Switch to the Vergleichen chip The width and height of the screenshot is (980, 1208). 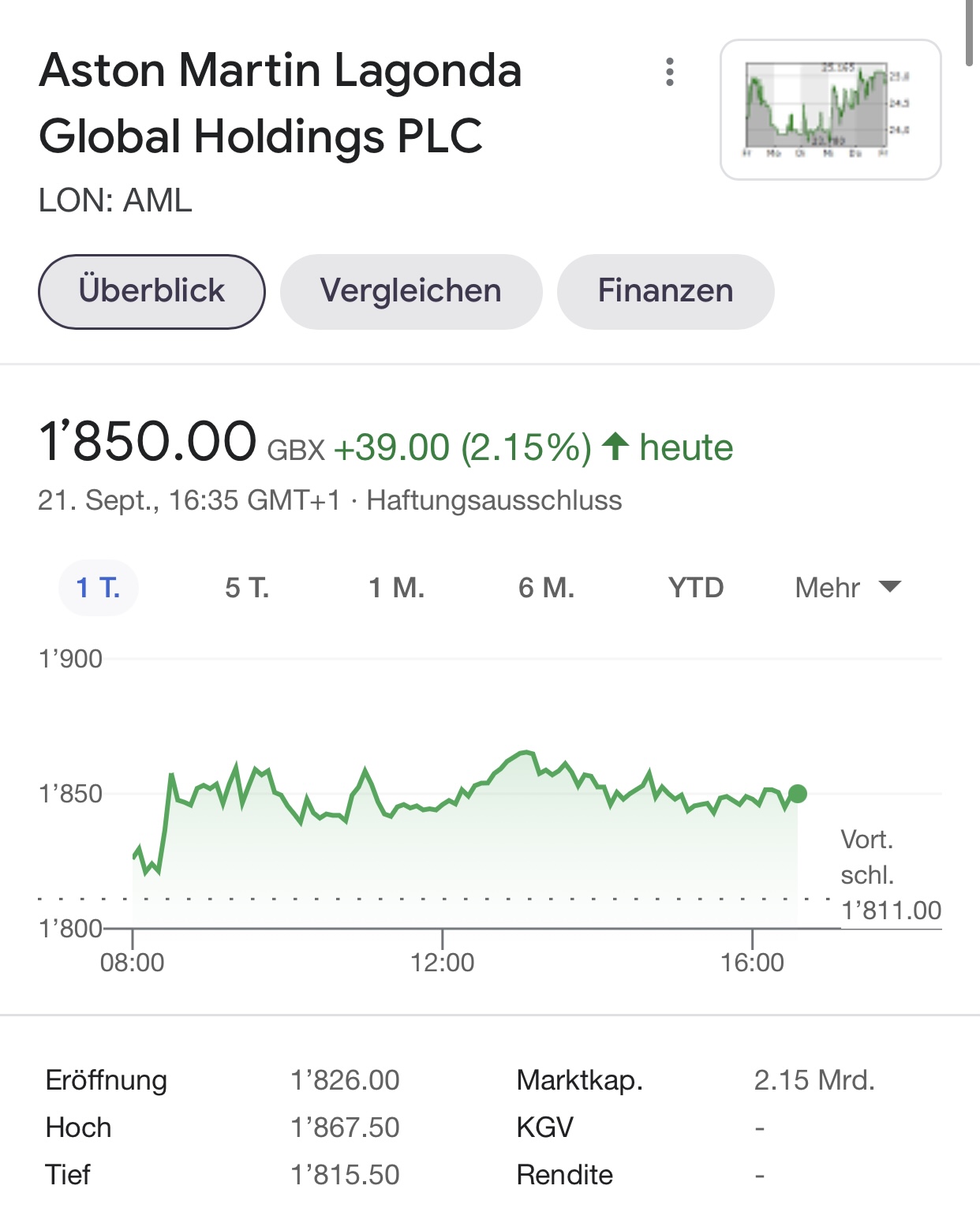(411, 291)
